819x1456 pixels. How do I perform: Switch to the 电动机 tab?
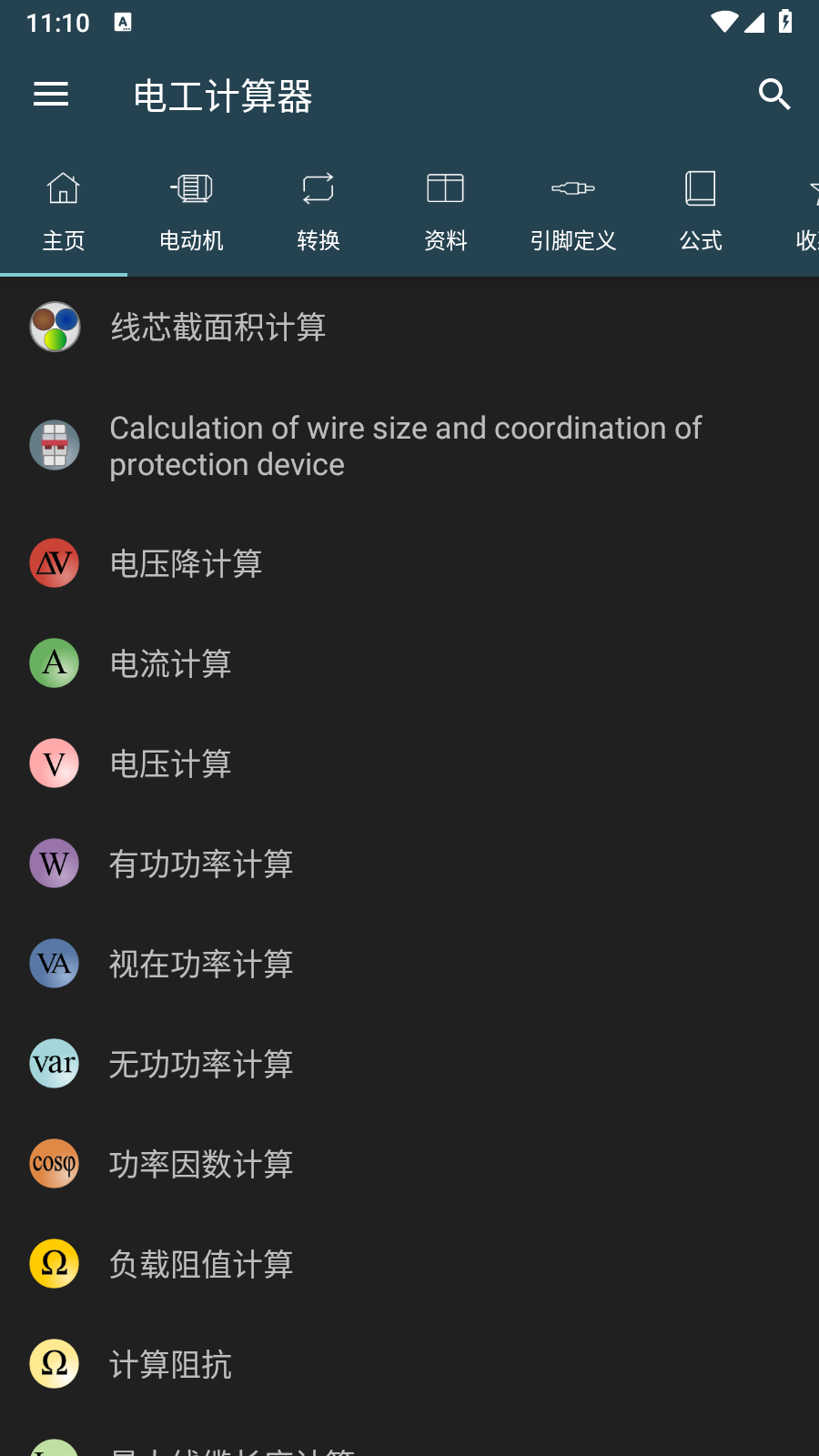191,213
